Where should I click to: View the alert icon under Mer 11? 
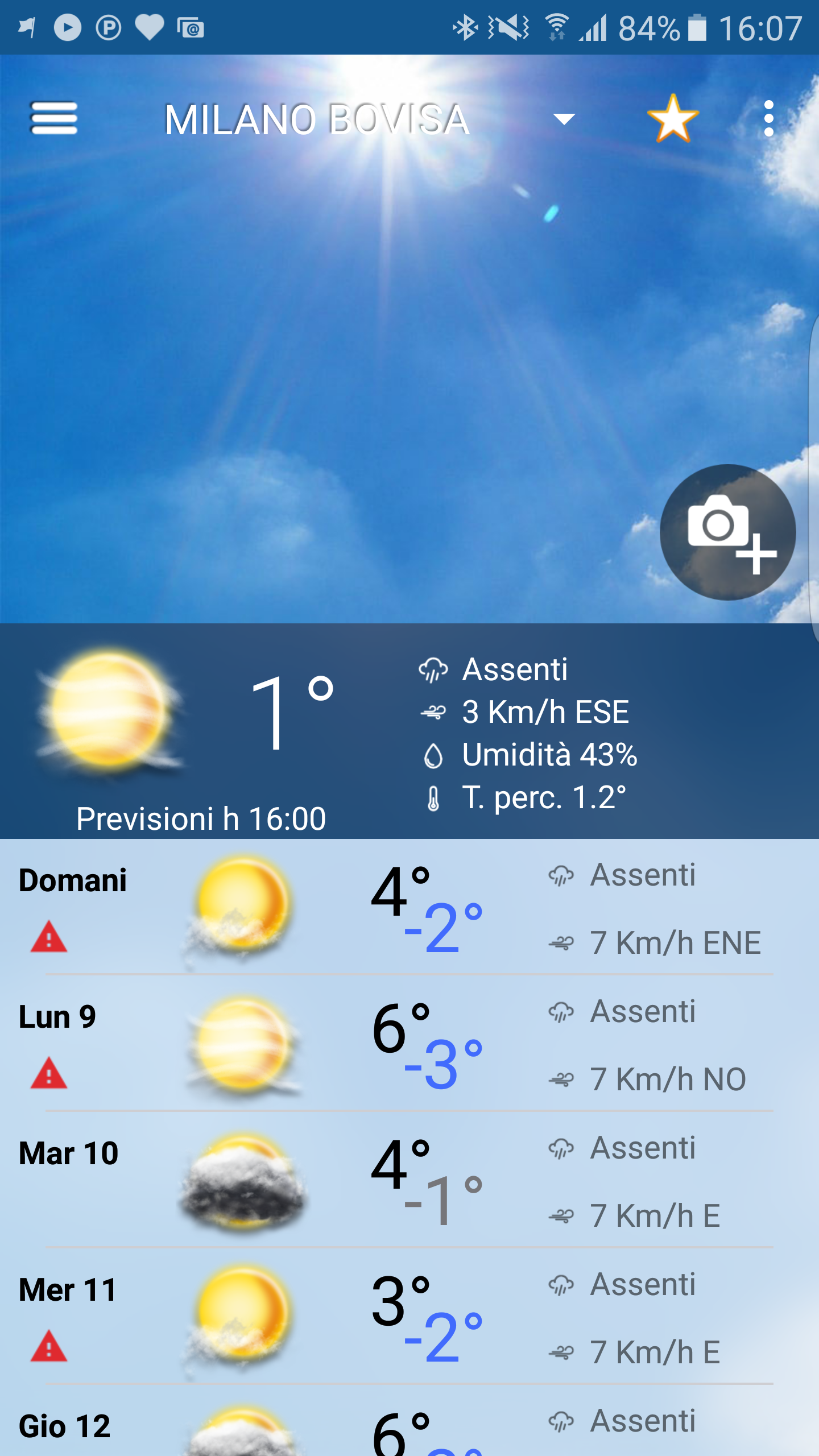click(x=49, y=1346)
